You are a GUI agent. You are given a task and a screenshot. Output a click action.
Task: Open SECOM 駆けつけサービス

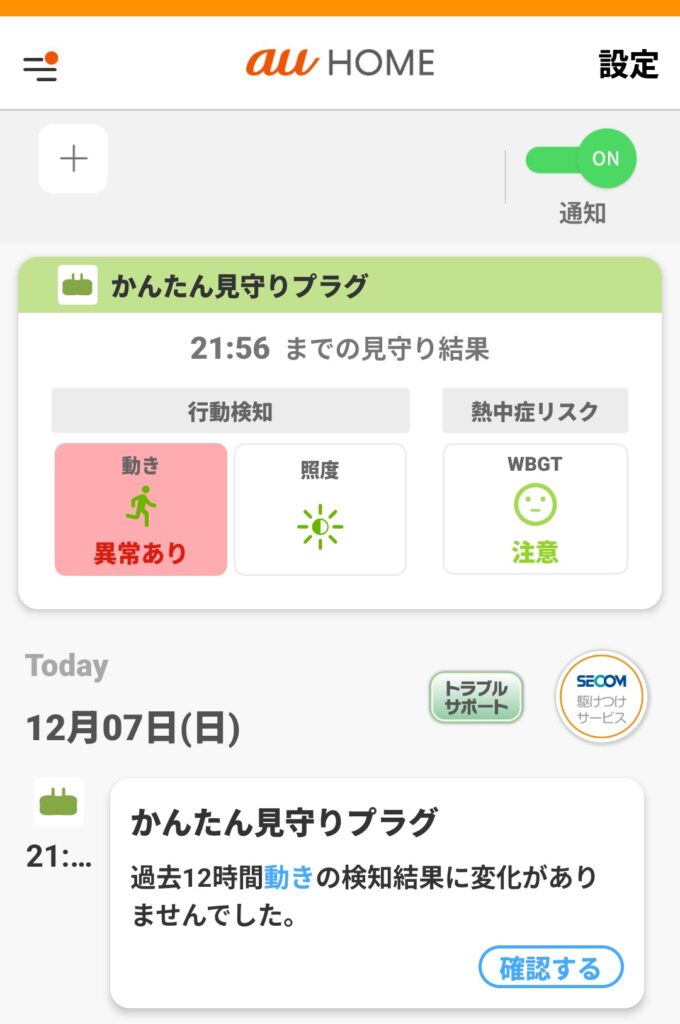click(x=601, y=696)
